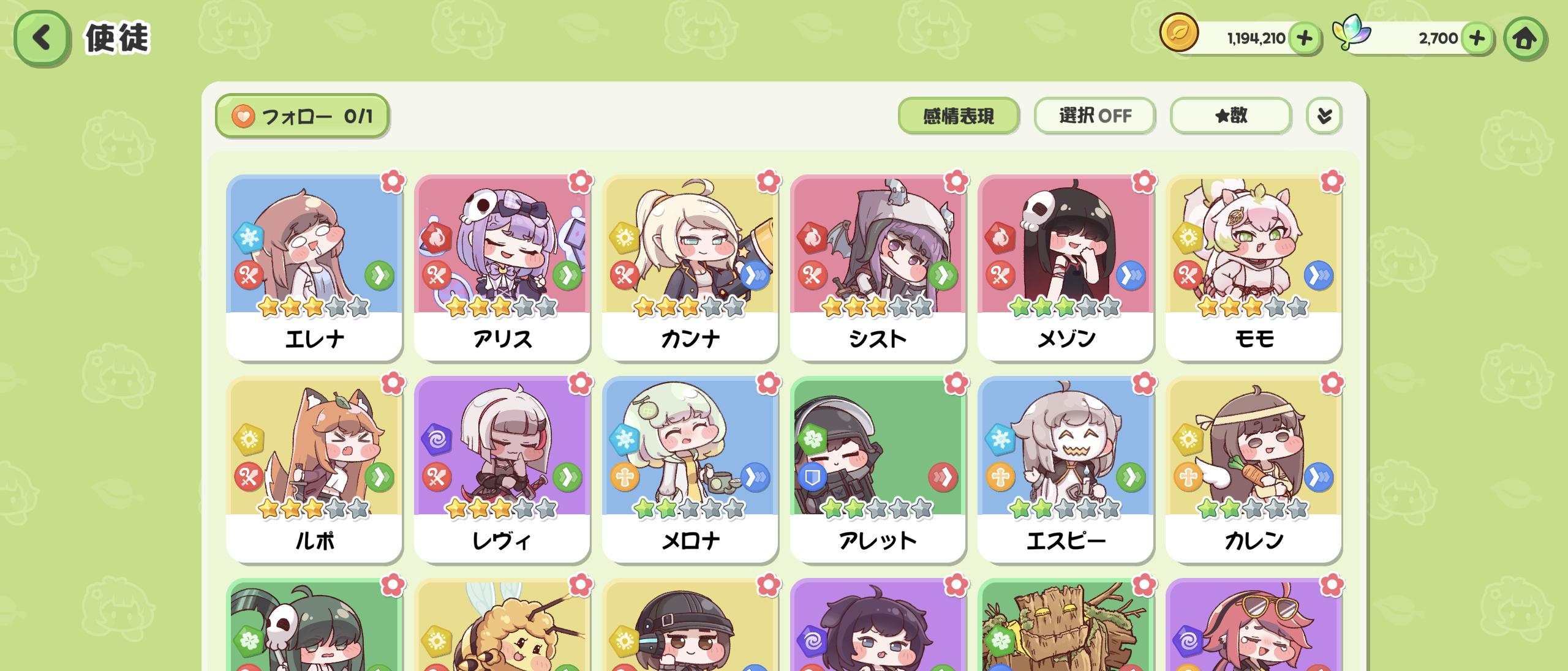This screenshot has height=671, width=1568.
Task: Open the メロナ character card
Action: 690,470
